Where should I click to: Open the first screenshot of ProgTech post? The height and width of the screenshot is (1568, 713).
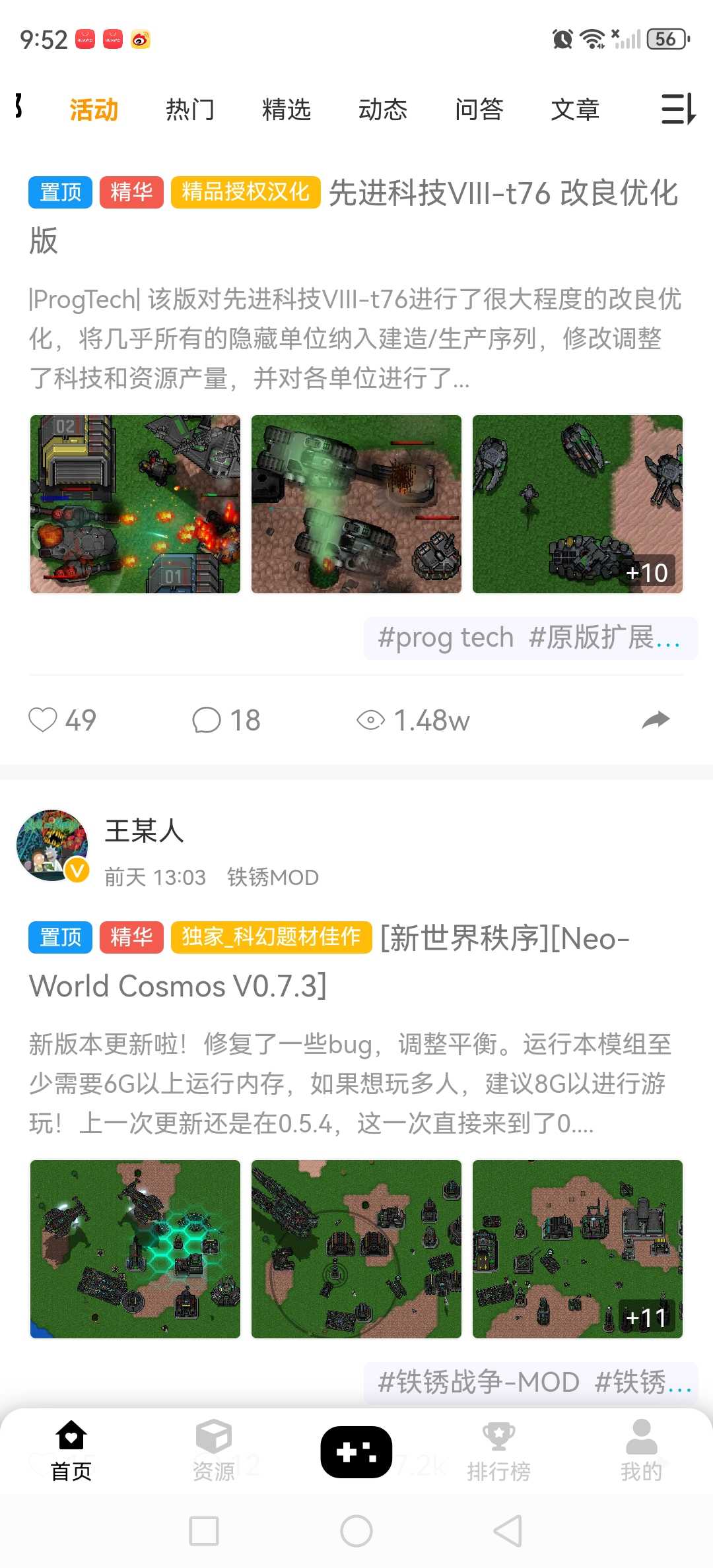click(135, 504)
